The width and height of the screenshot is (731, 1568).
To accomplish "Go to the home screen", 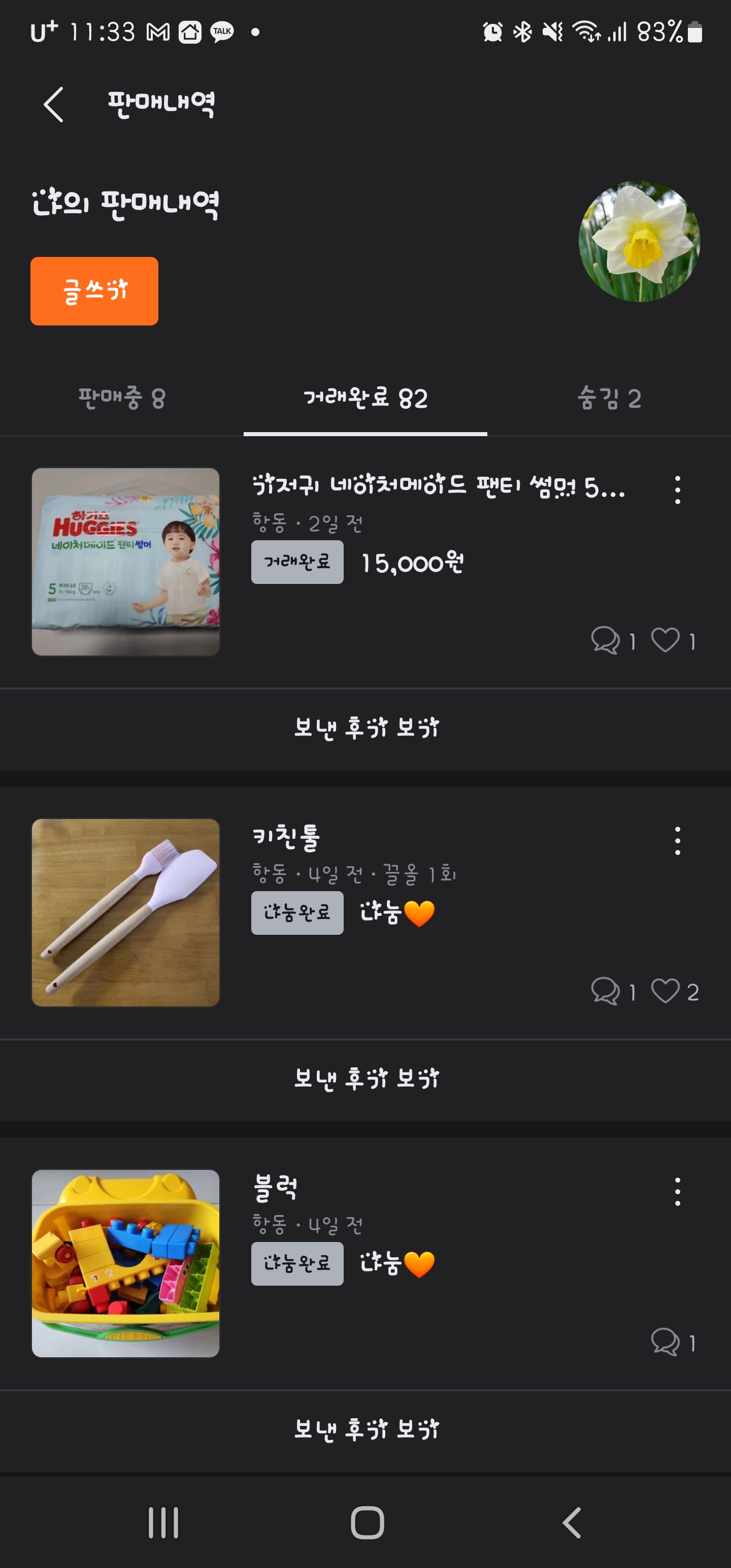I will pos(367,1523).
